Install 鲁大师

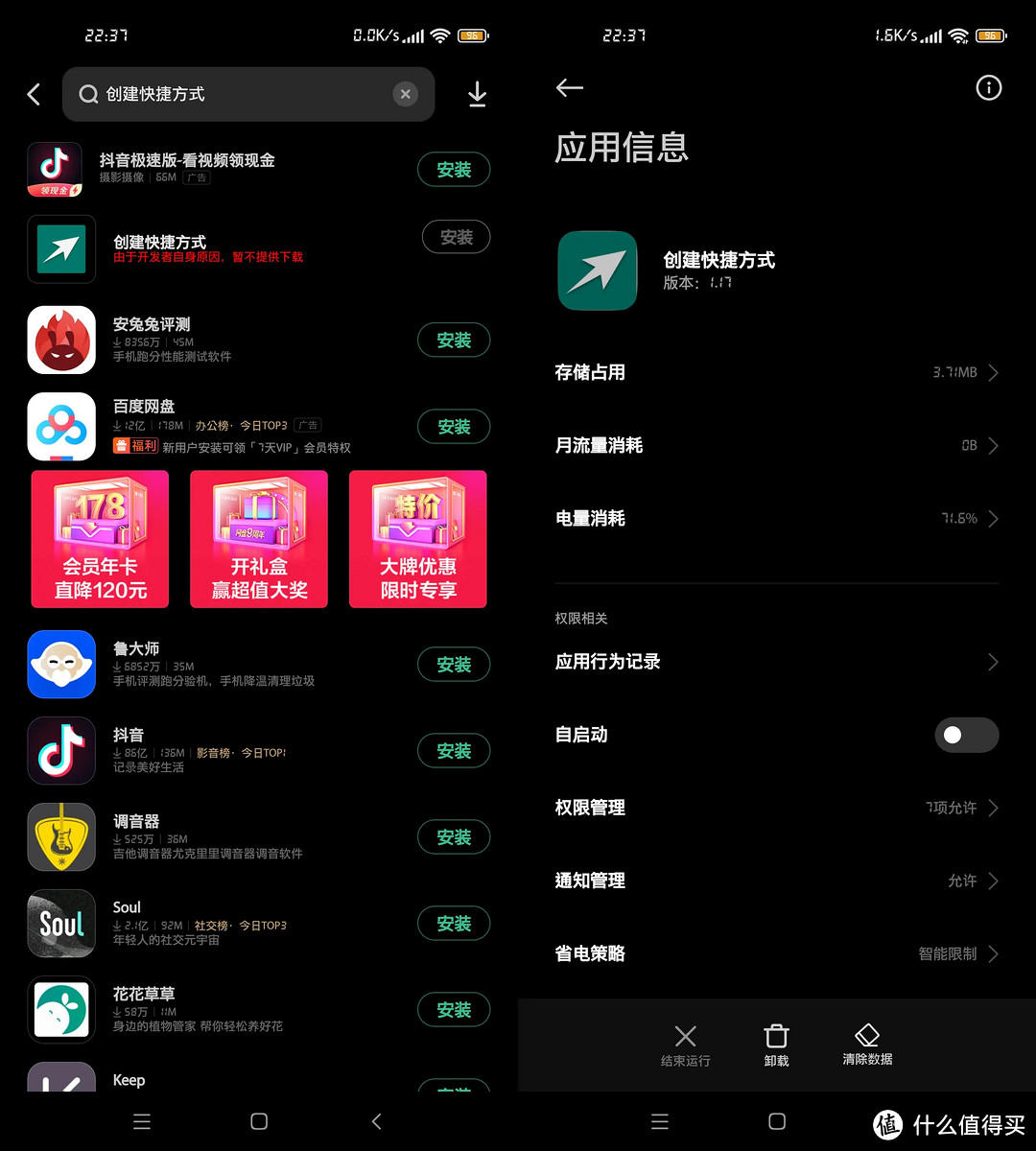pyautogui.click(x=454, y=665)
